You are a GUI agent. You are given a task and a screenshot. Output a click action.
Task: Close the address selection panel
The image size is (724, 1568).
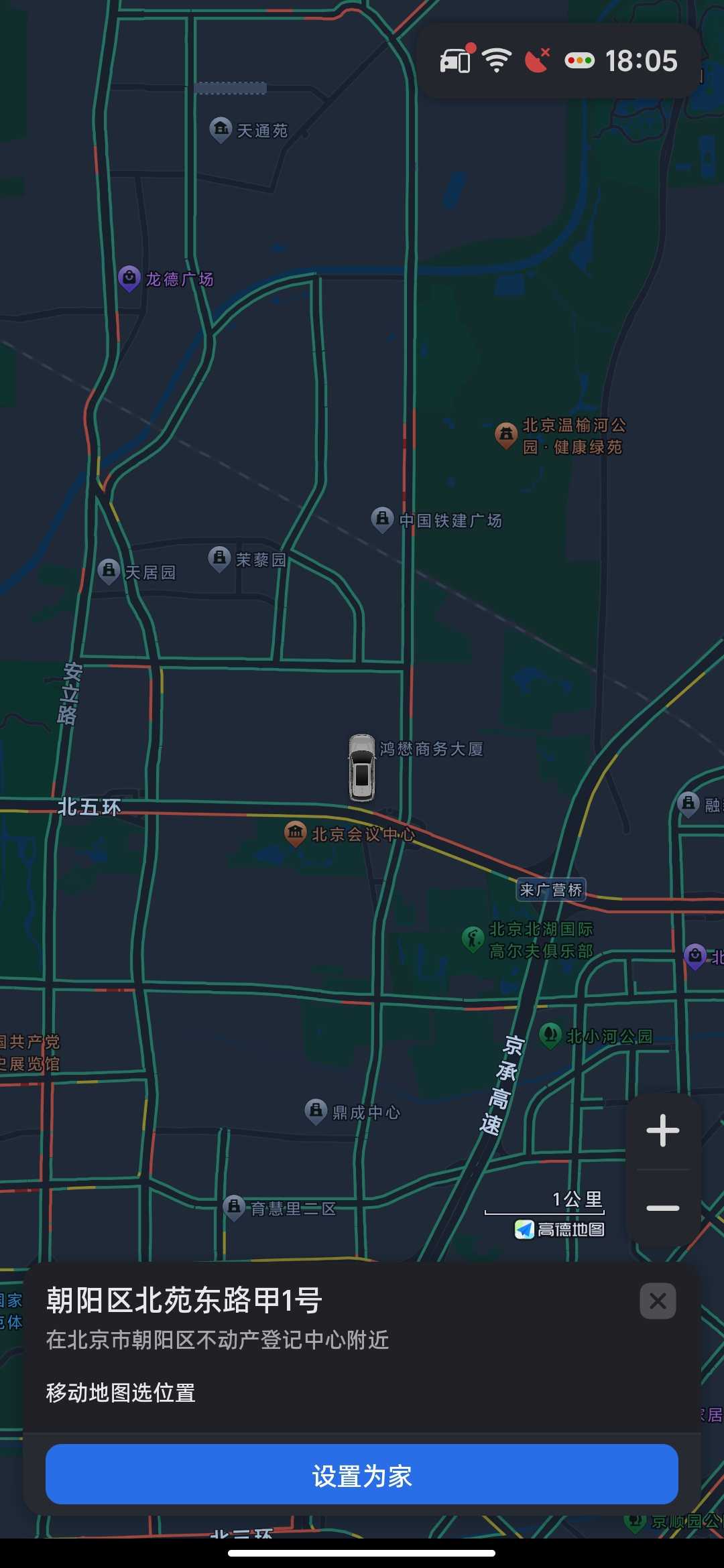point(658,1301)
